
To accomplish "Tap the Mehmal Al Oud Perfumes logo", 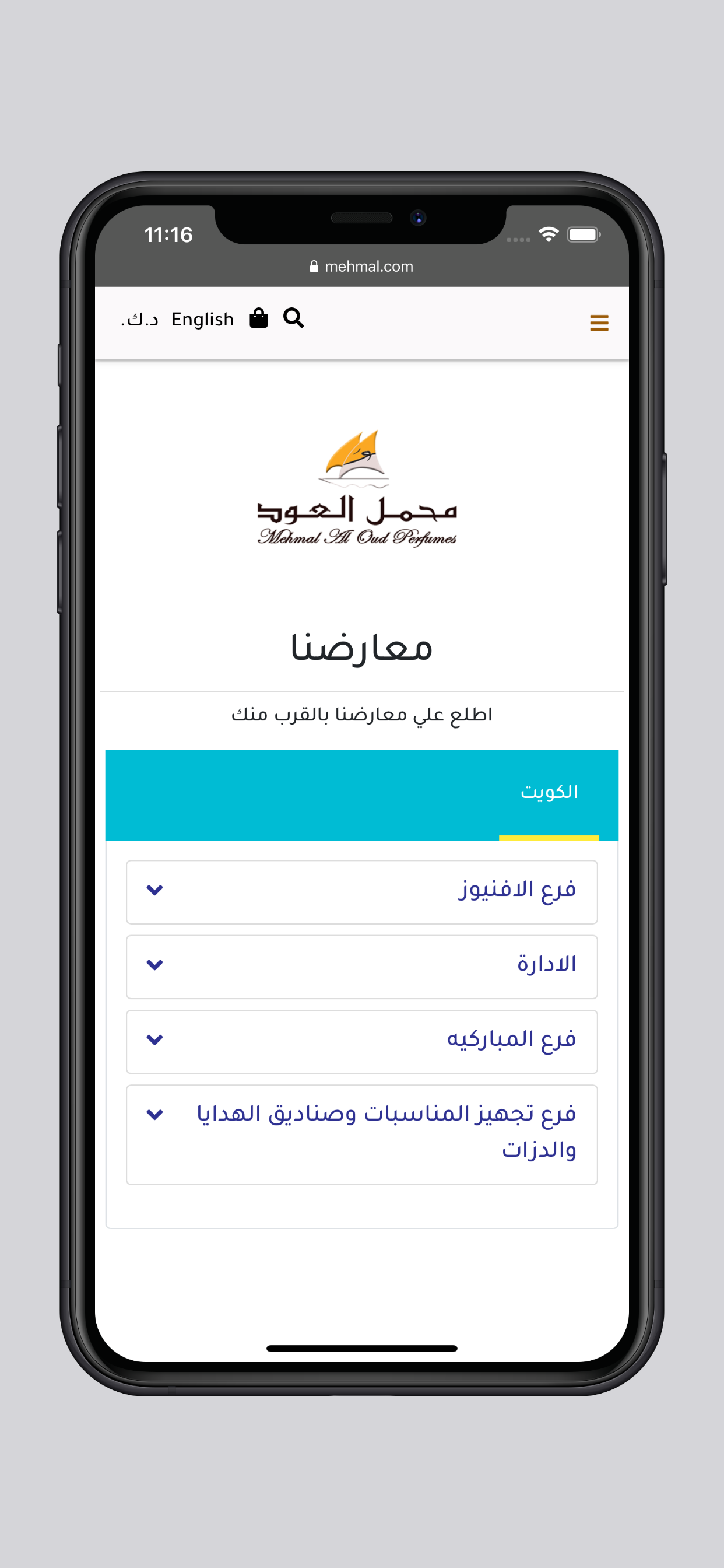I will (357, 489).
